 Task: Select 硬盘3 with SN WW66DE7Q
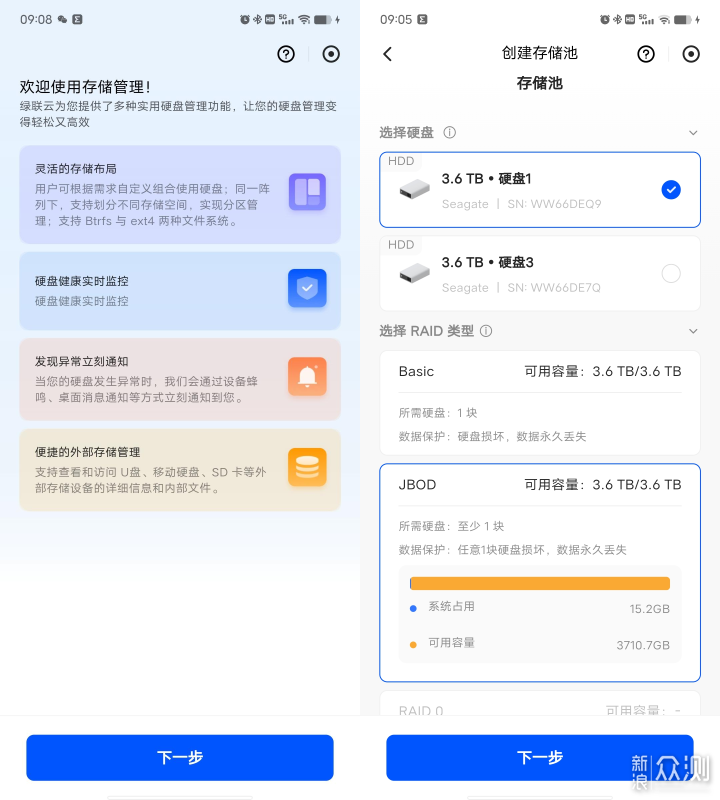(540, 273)
